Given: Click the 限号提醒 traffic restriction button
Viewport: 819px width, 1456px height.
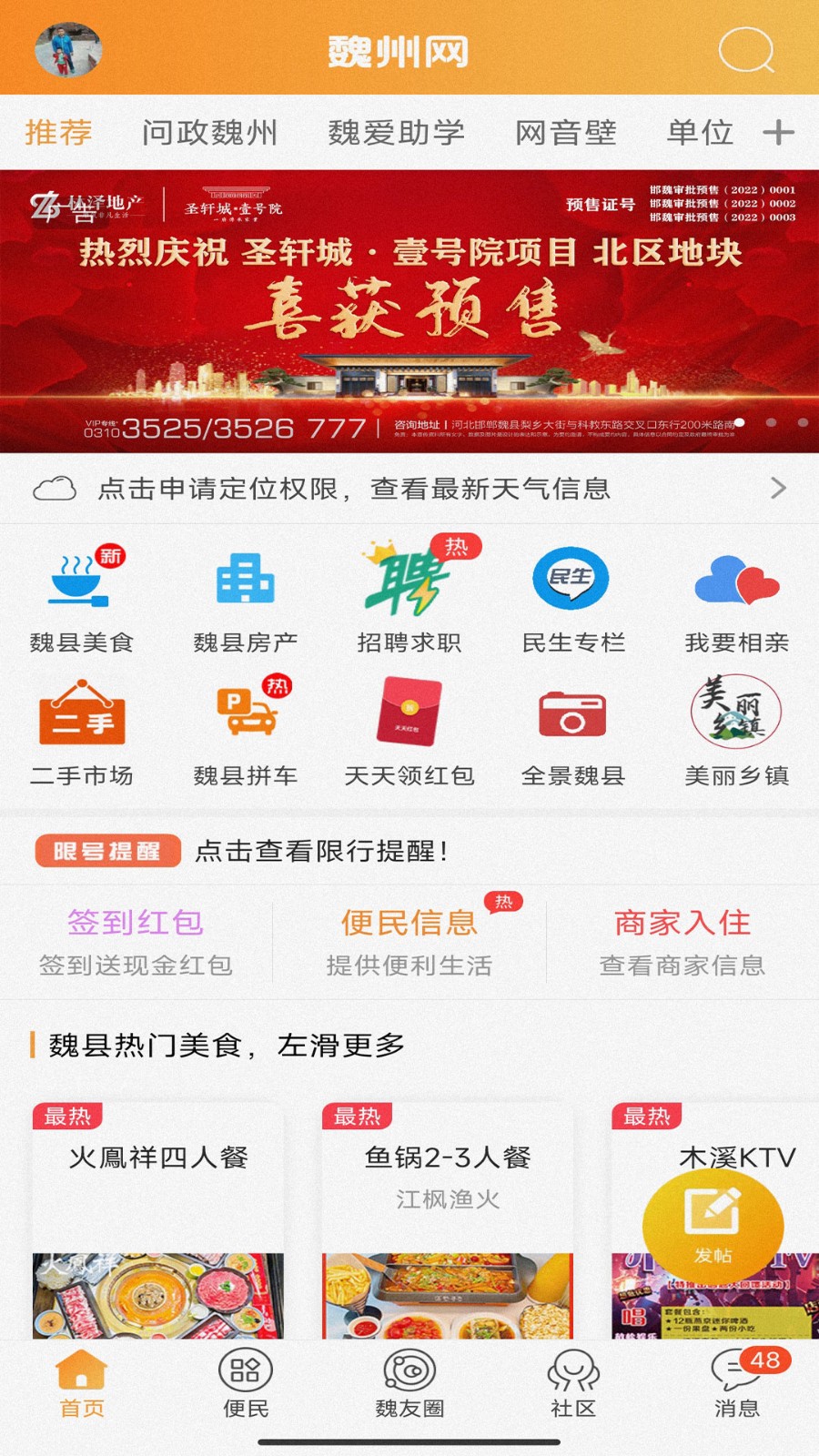Looking at the screenshot, I should click(108, 852).
